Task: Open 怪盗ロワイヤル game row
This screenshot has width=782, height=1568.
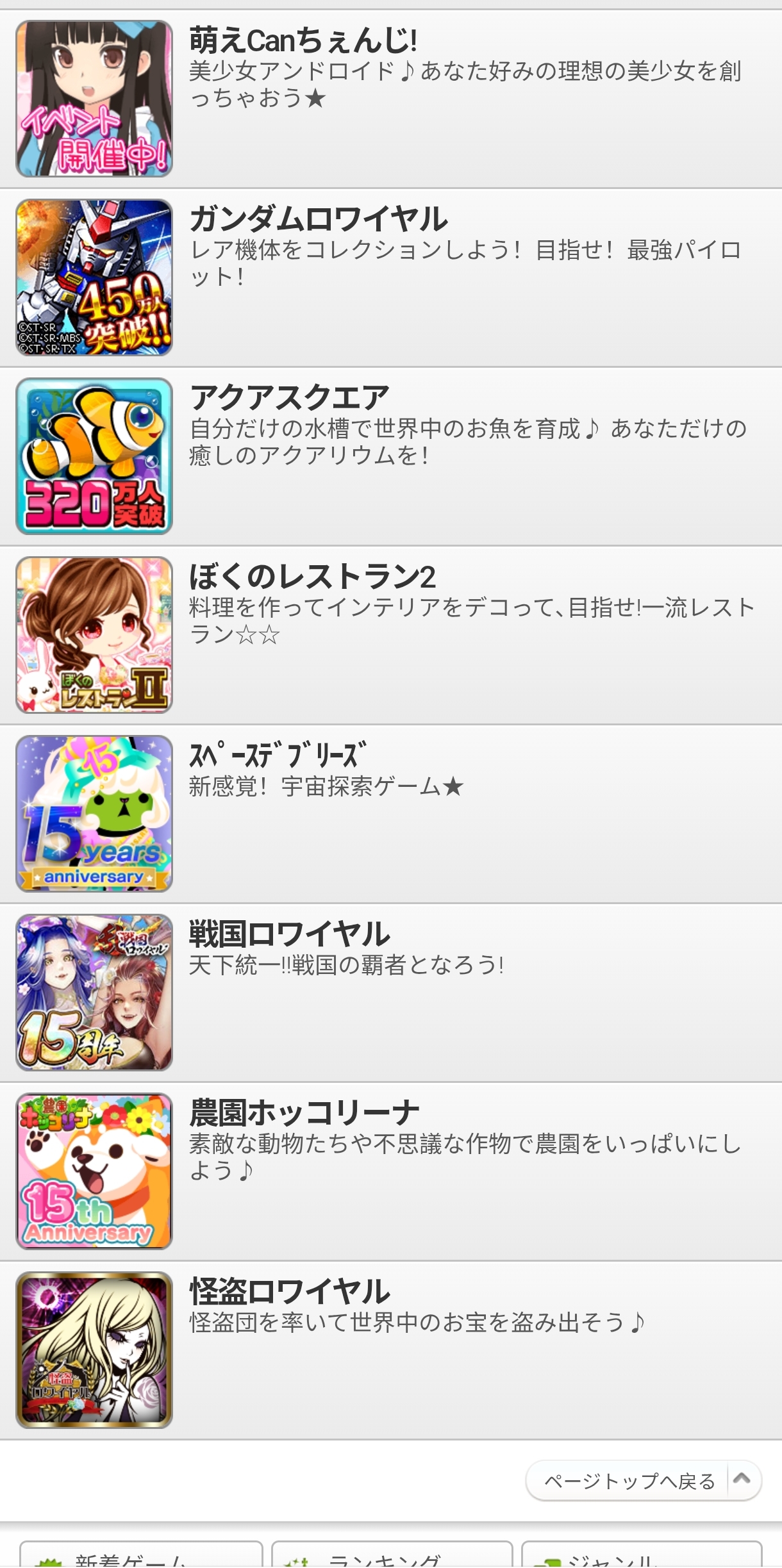Action: tap(391, 1350)
